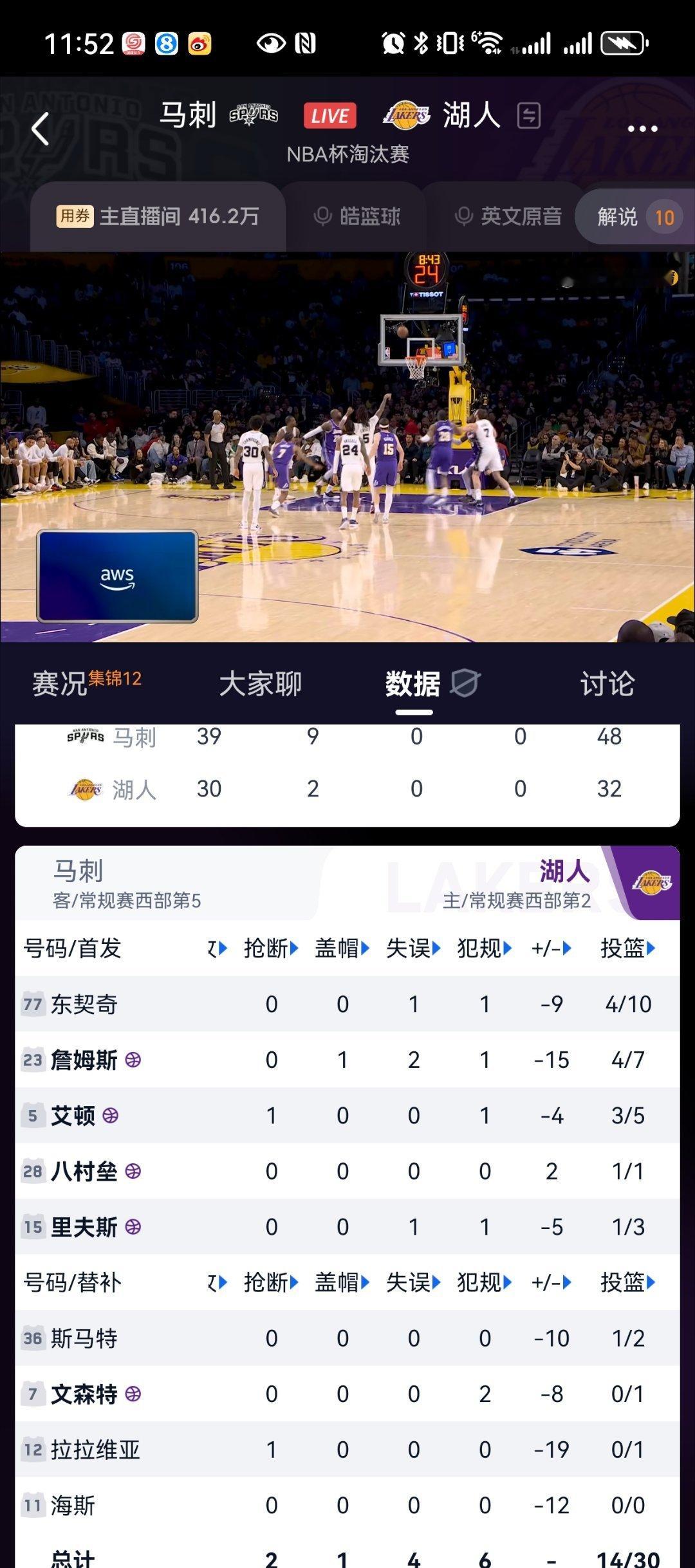Tap the microphone icon beside 英文原音
The width and height of the screenshot is (695, 1568).
pyautogui.click(x=463, y=217)
